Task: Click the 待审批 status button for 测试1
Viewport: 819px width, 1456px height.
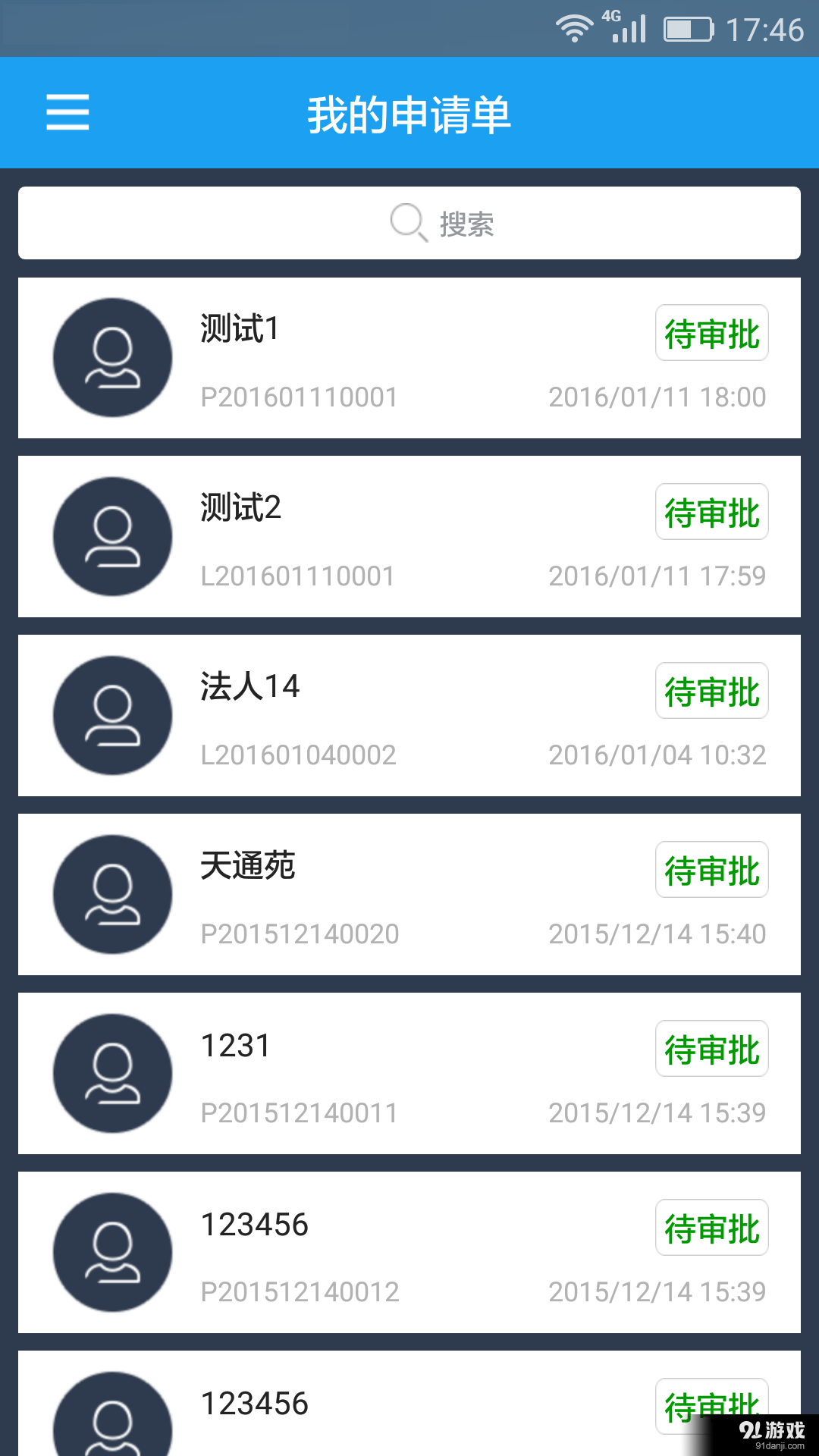Action: click(x=711, y=332)
